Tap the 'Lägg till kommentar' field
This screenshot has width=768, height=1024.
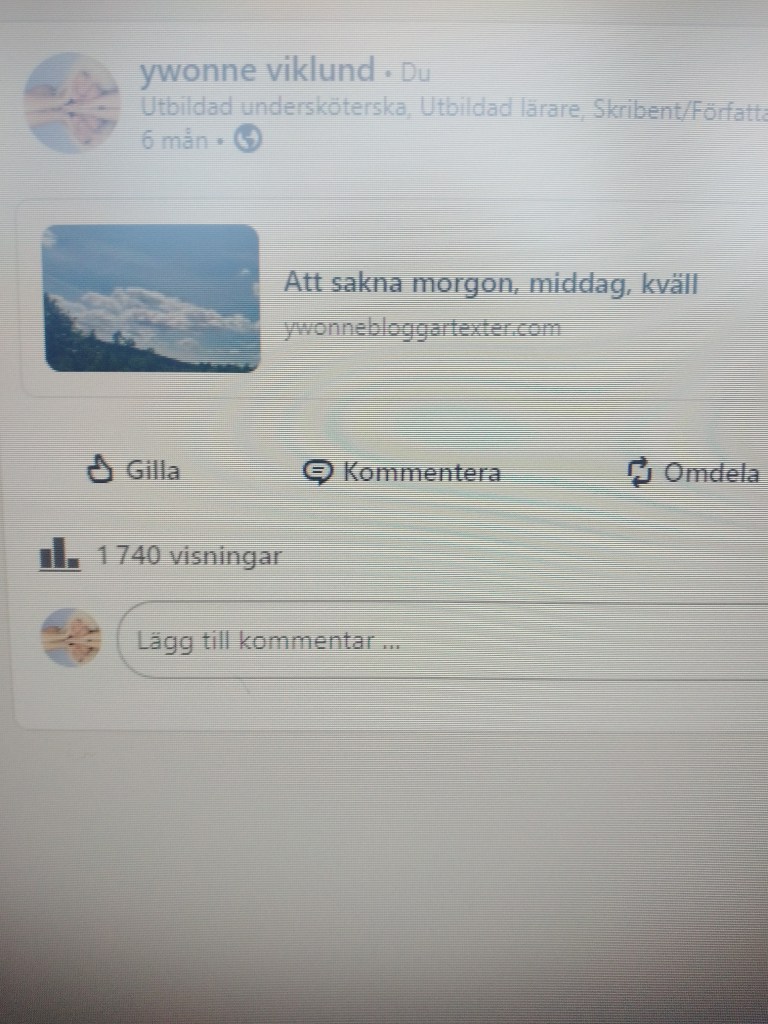pos(440,641)
